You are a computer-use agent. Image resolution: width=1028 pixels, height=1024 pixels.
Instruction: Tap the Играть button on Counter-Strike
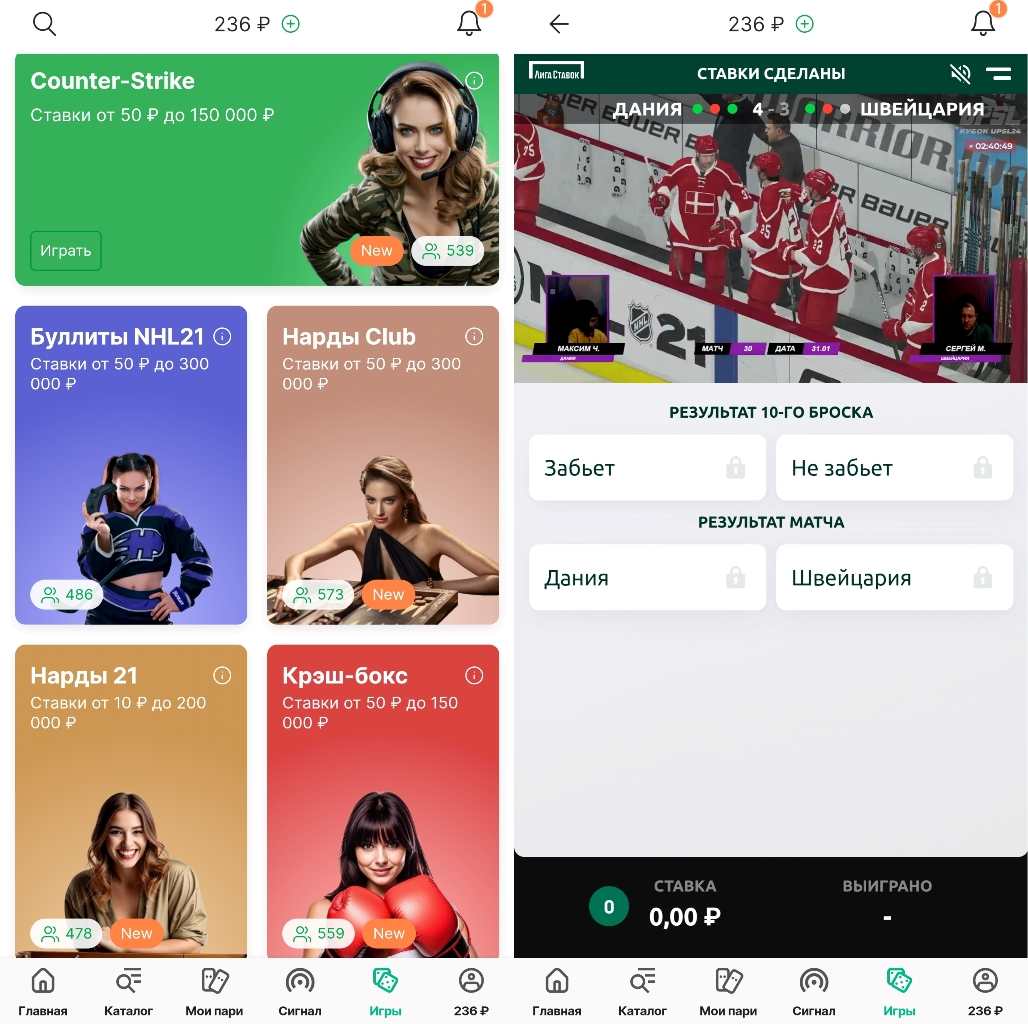(x=66, y=250)
